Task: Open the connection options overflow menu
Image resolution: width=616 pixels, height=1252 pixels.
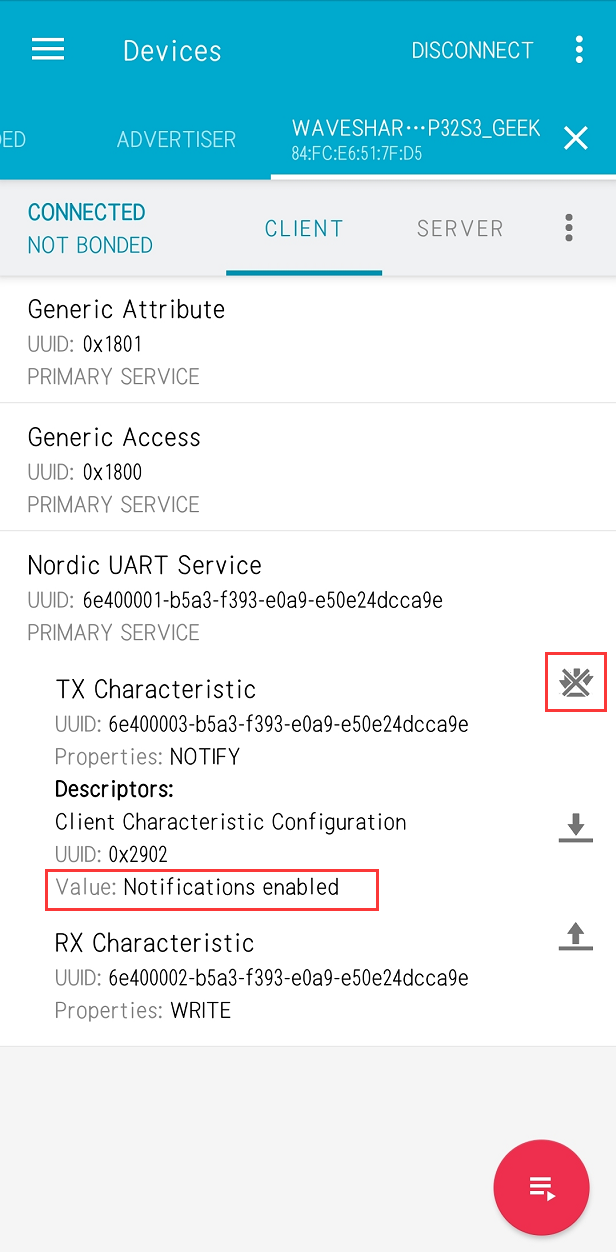Action: tap(569, 228)
